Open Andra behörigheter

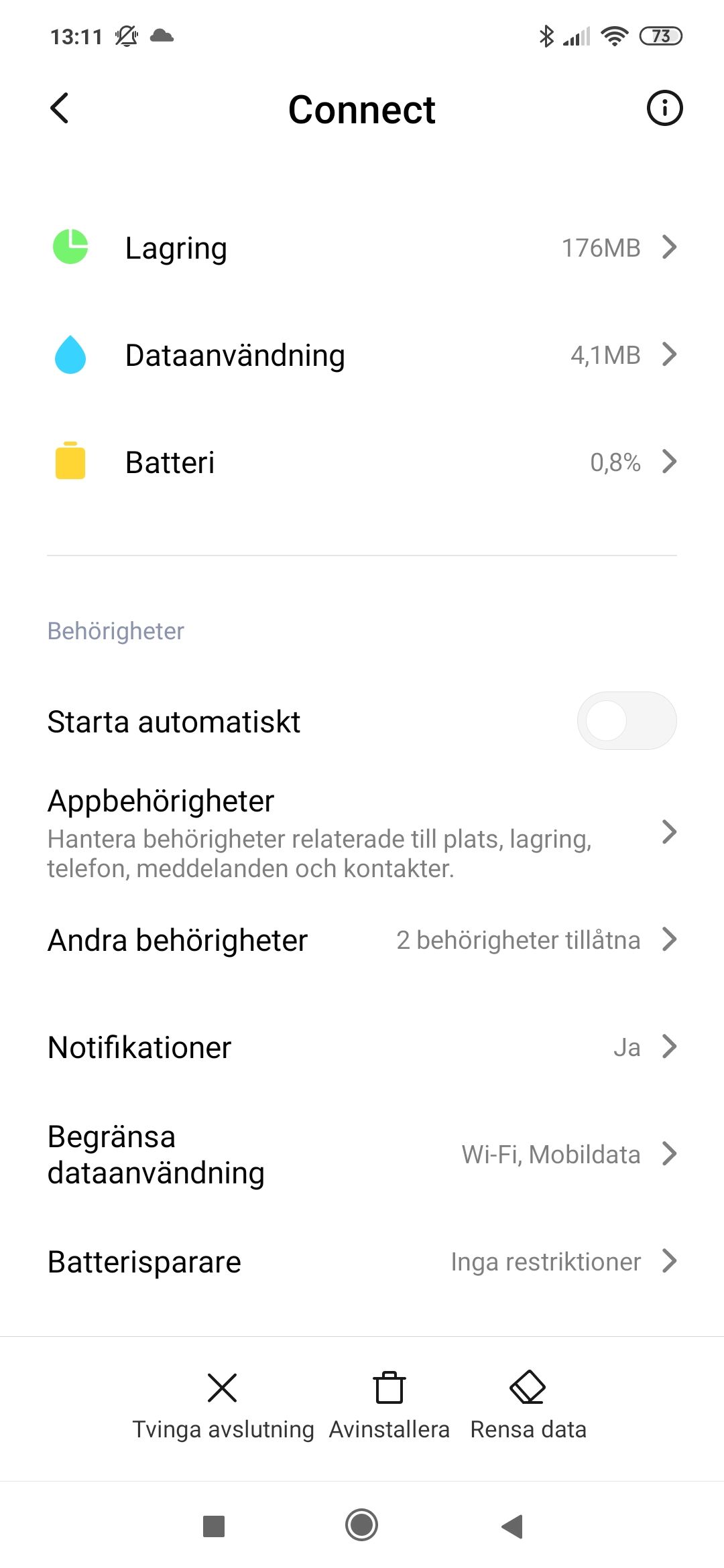(x=362, y=940)
